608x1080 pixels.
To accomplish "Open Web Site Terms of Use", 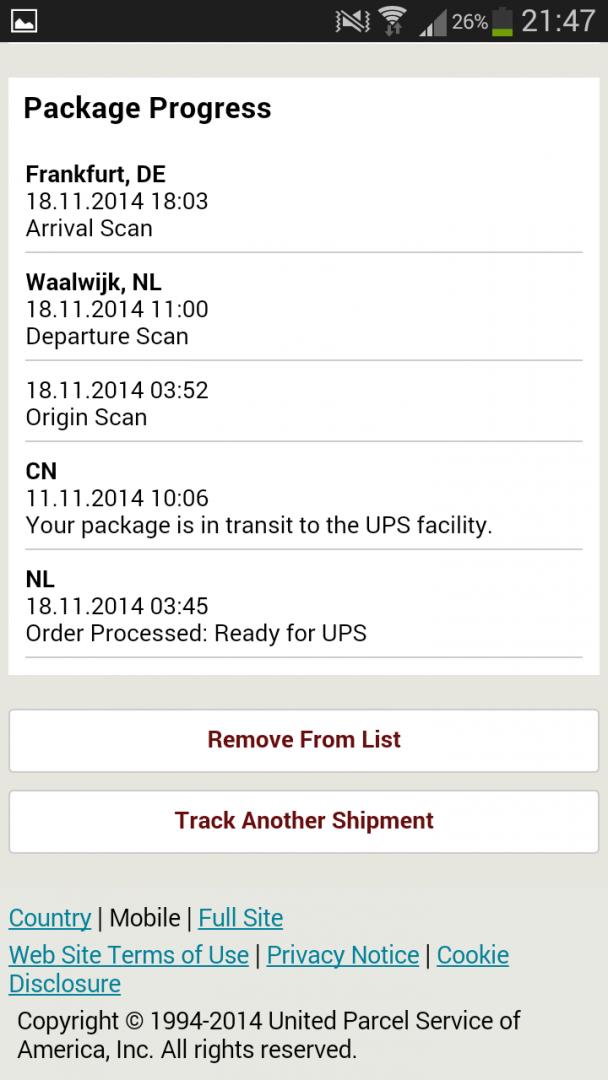I will [129, 955].
